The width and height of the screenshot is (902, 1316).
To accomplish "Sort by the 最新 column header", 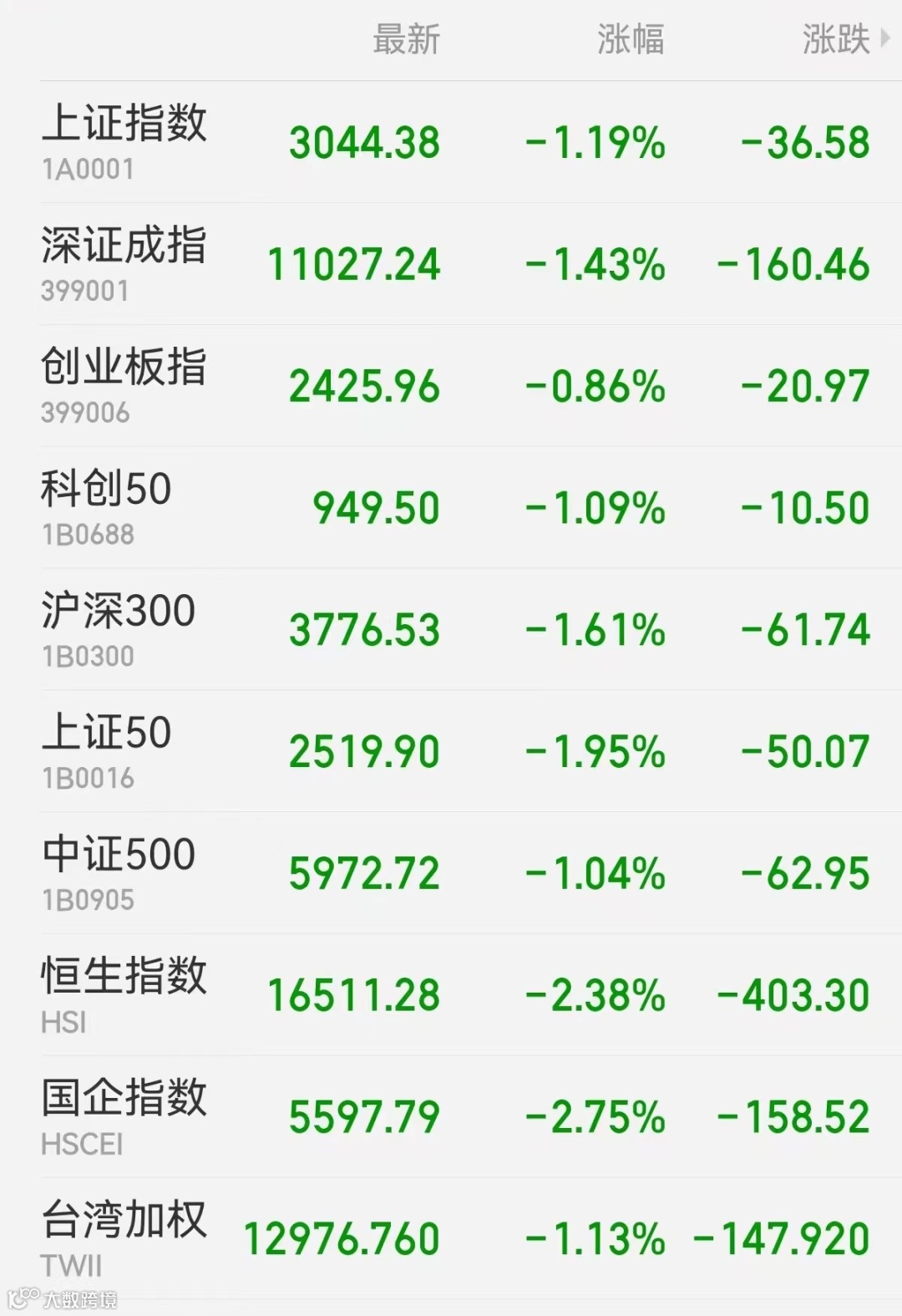I will point(406,39).
